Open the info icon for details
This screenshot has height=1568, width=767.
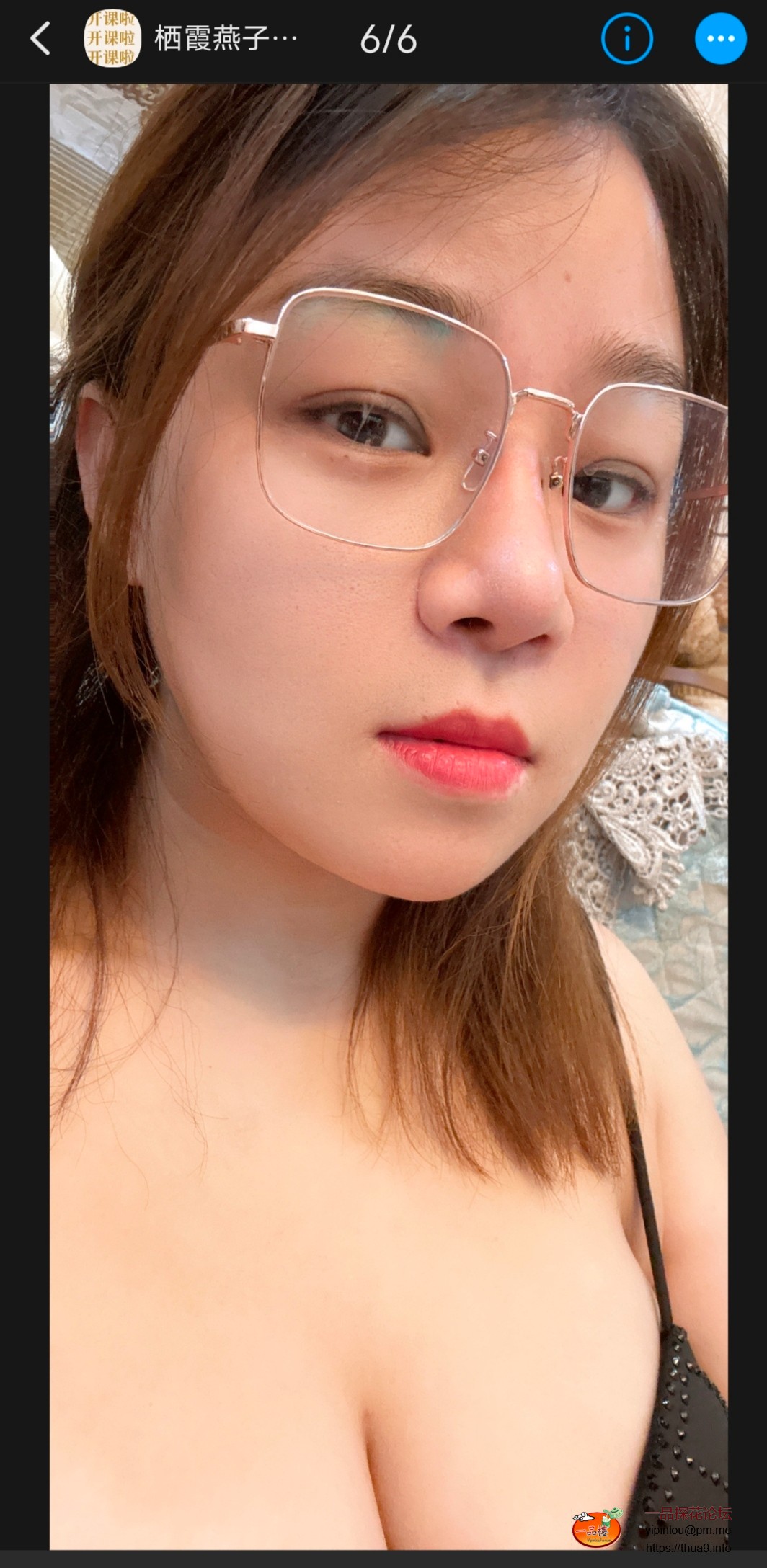click(626, 38)
